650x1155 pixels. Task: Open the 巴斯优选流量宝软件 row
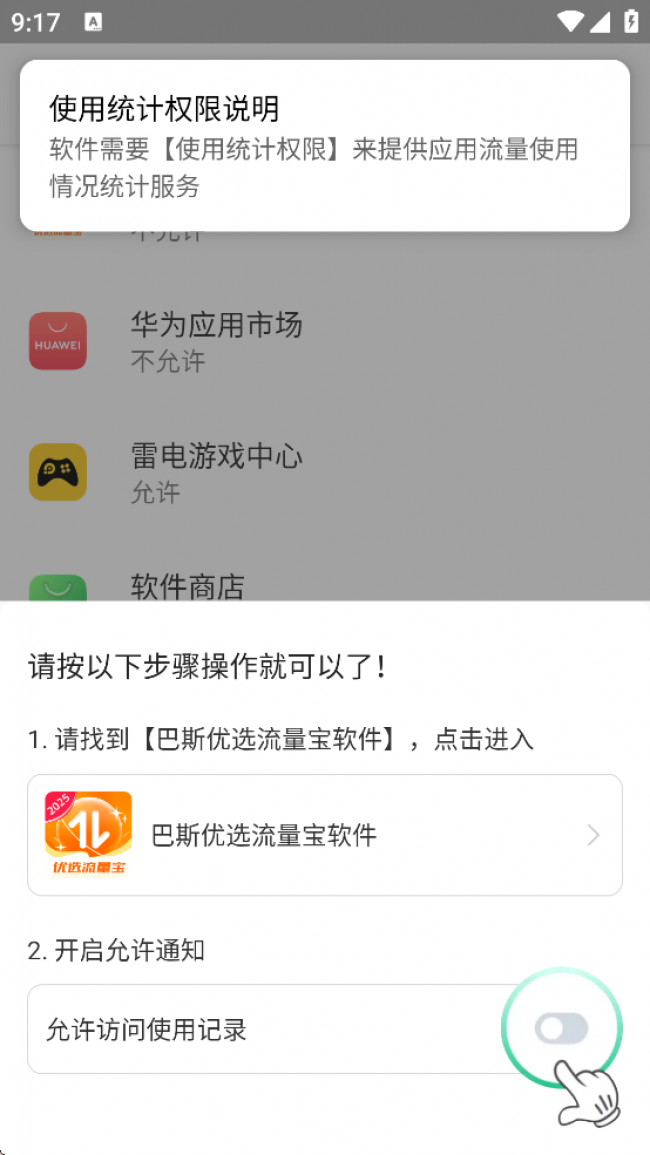pyautogui.click(x=324, y=834)
